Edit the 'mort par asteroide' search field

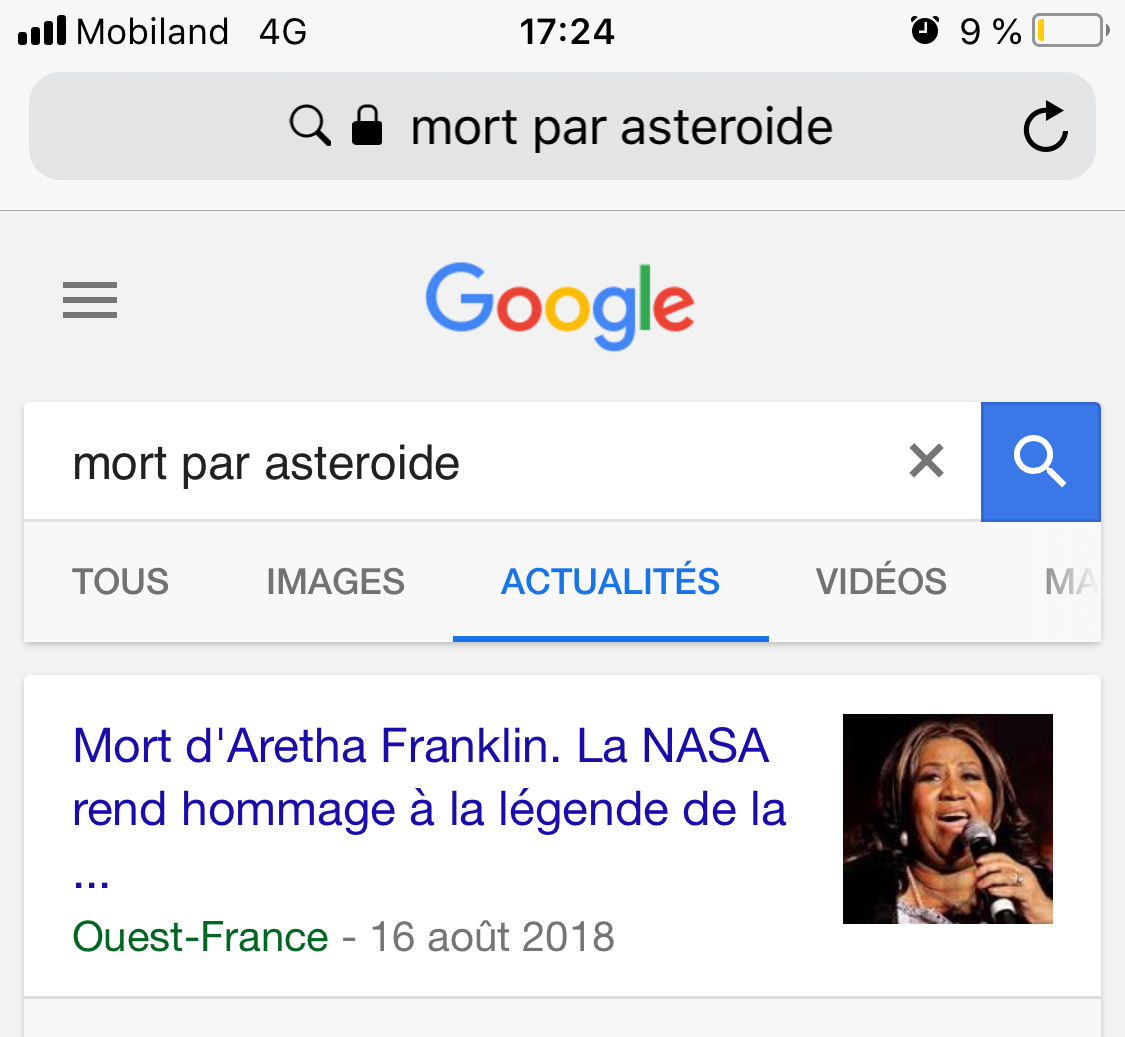[450, 463]
